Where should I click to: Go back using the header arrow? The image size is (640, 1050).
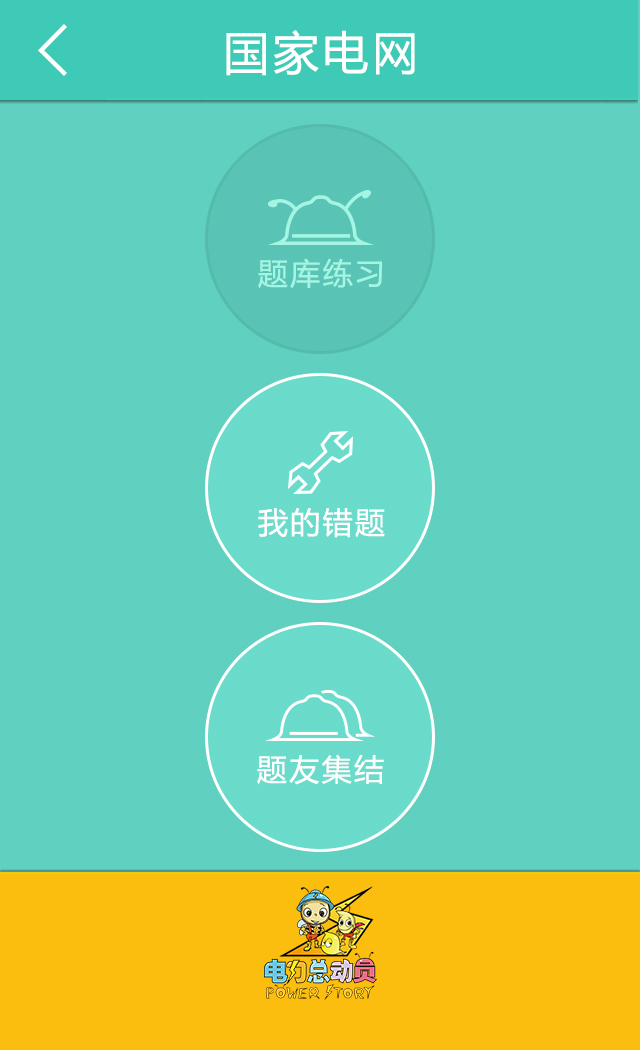(x=53, y=50)
